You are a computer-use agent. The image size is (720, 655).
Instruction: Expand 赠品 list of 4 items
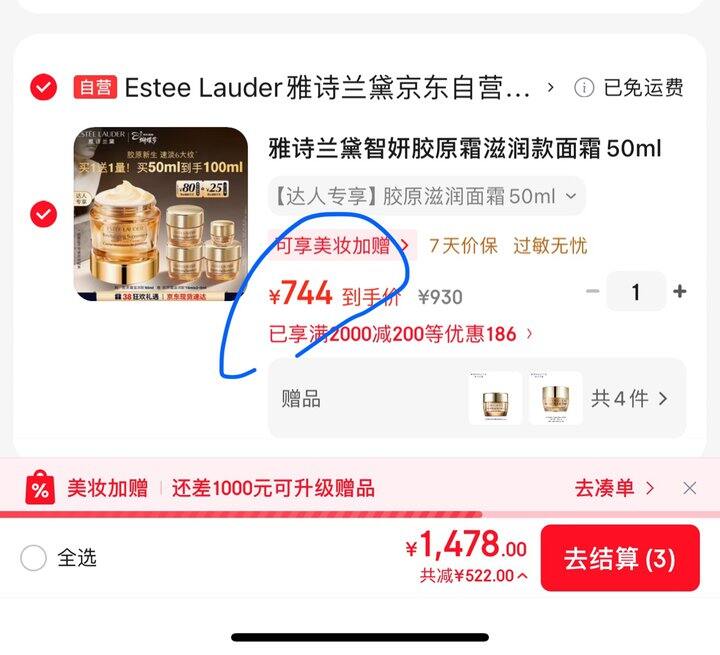pos(630,398)
